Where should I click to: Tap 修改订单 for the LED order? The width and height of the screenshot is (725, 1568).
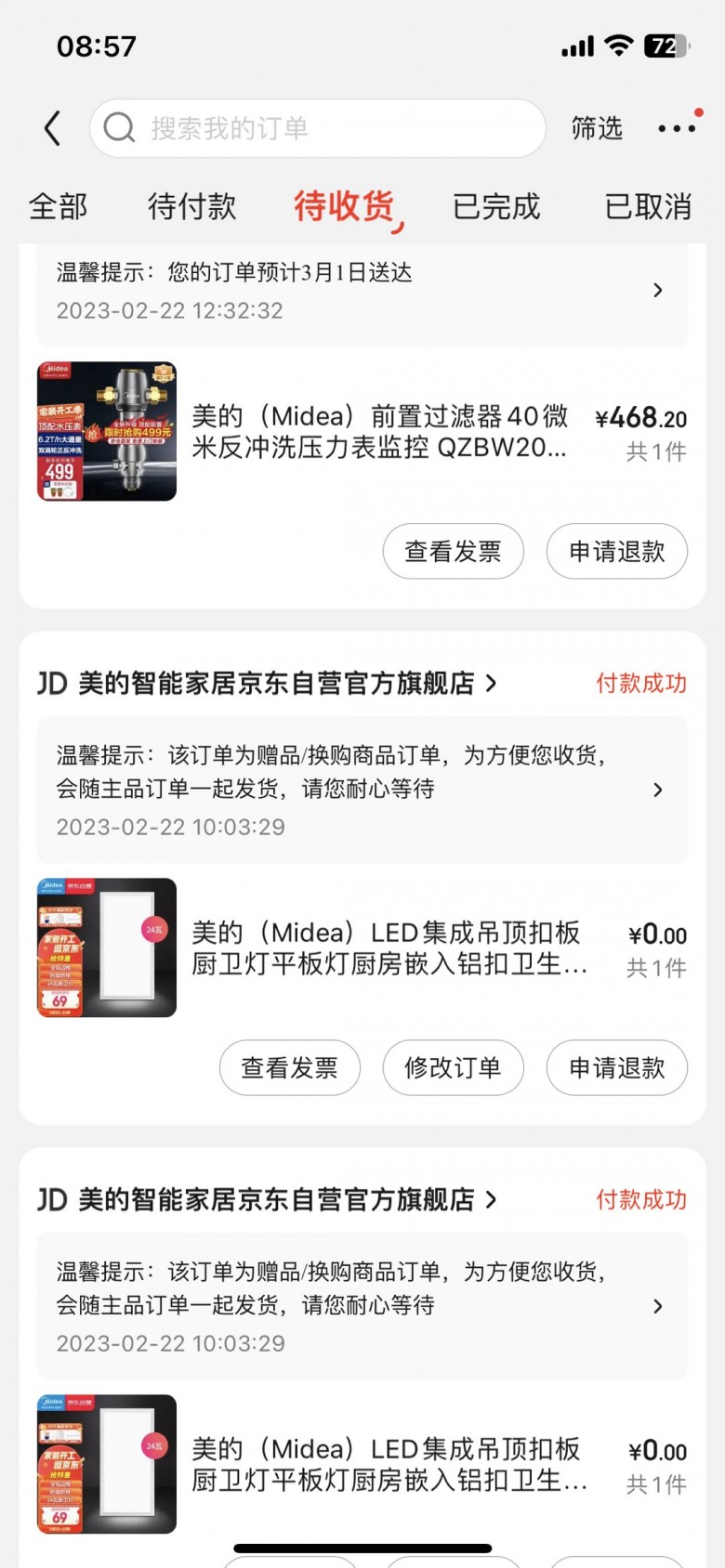pyautogui.click(x=453, y=1068)
